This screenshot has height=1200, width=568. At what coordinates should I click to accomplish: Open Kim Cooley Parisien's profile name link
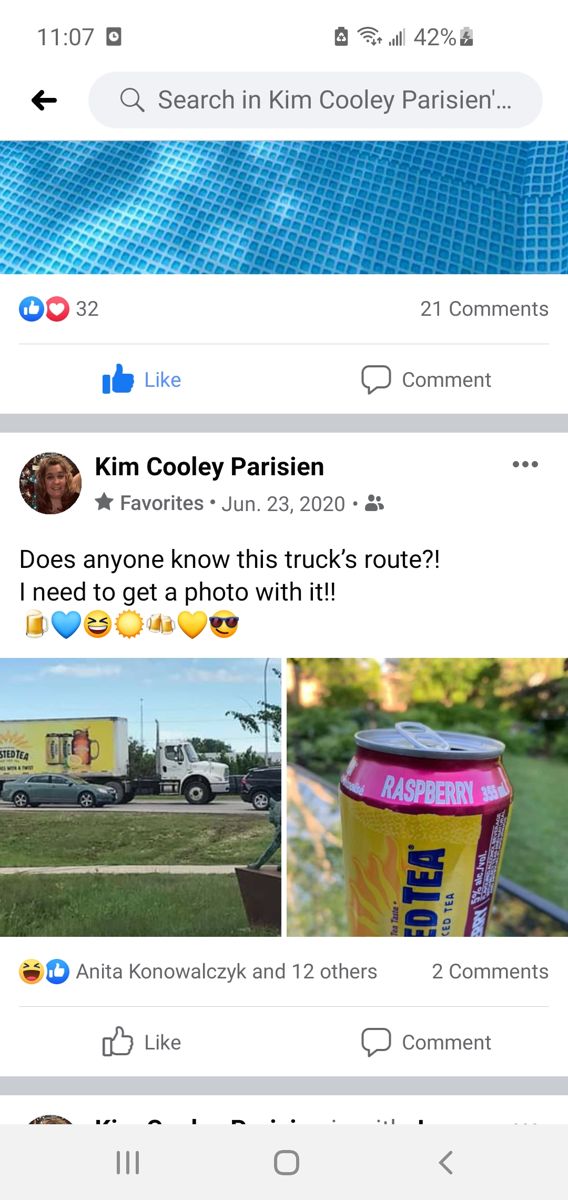click(x=209, y=466)
